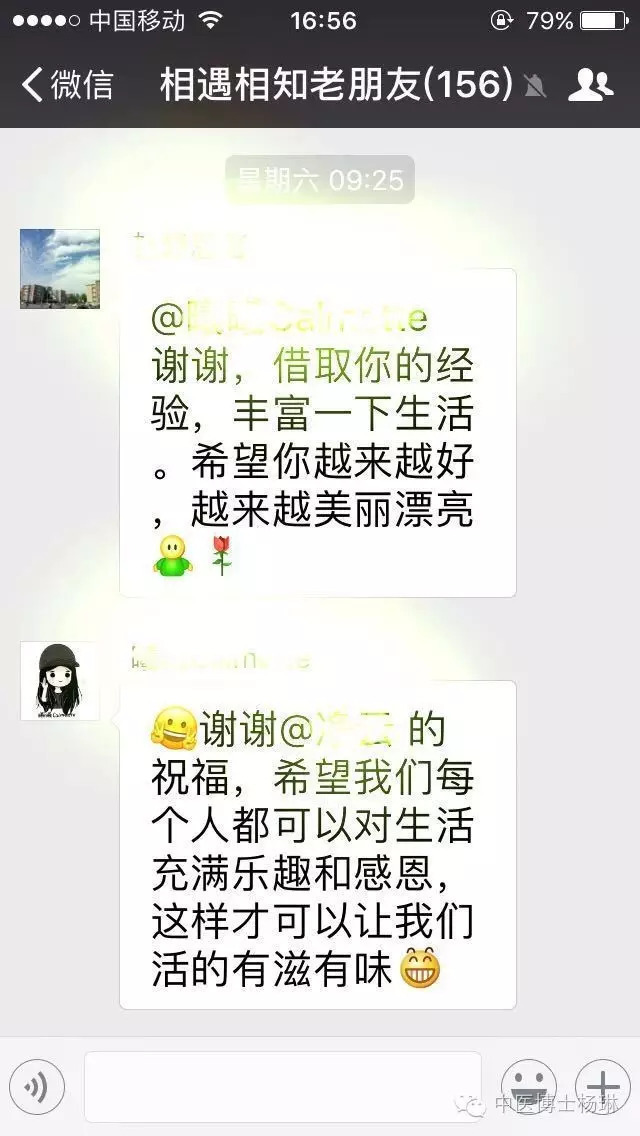This screenshot has height=1136, width=640.
Task: Go back to the 微信 chat list
Action: [x=67, y=85]
